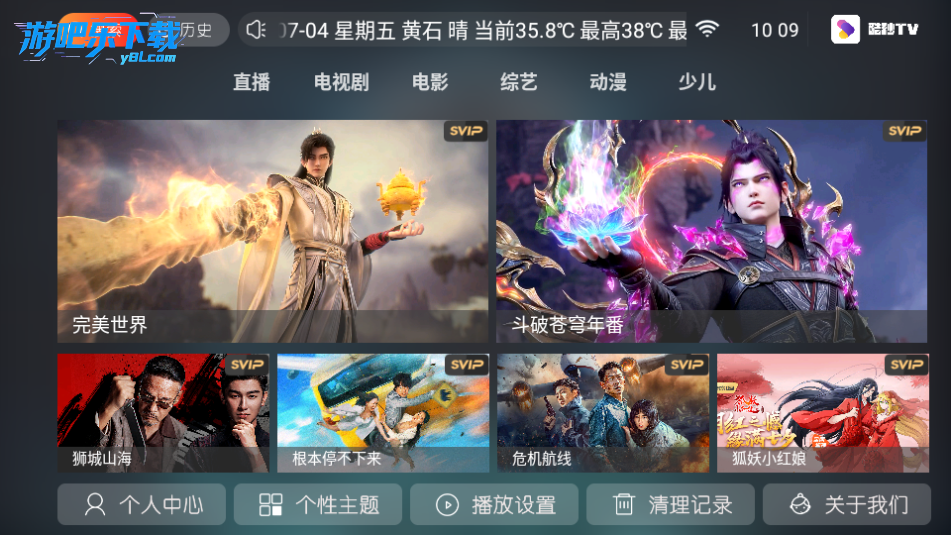Switch to the 电视剧 tab
951x535 pixels.
341,82
